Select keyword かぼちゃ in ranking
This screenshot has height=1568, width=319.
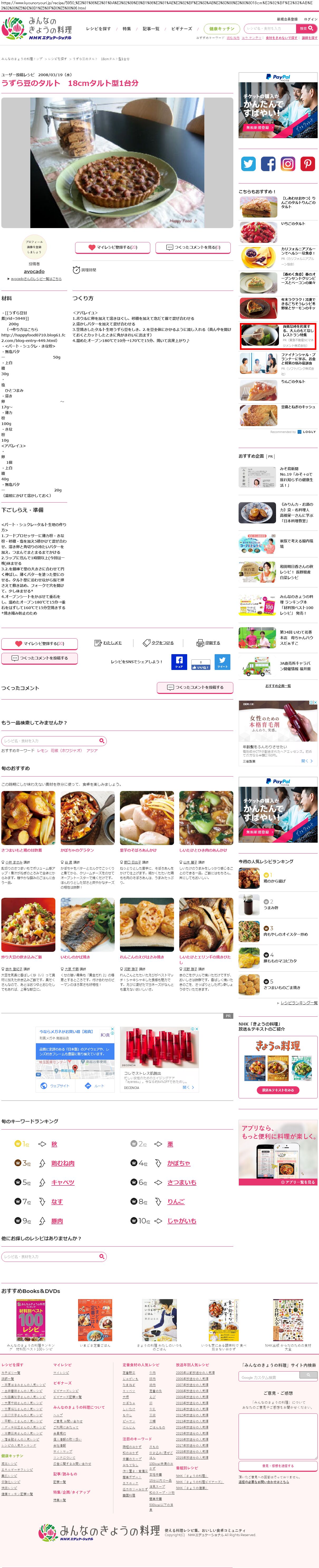click(x=178, y=1163)
